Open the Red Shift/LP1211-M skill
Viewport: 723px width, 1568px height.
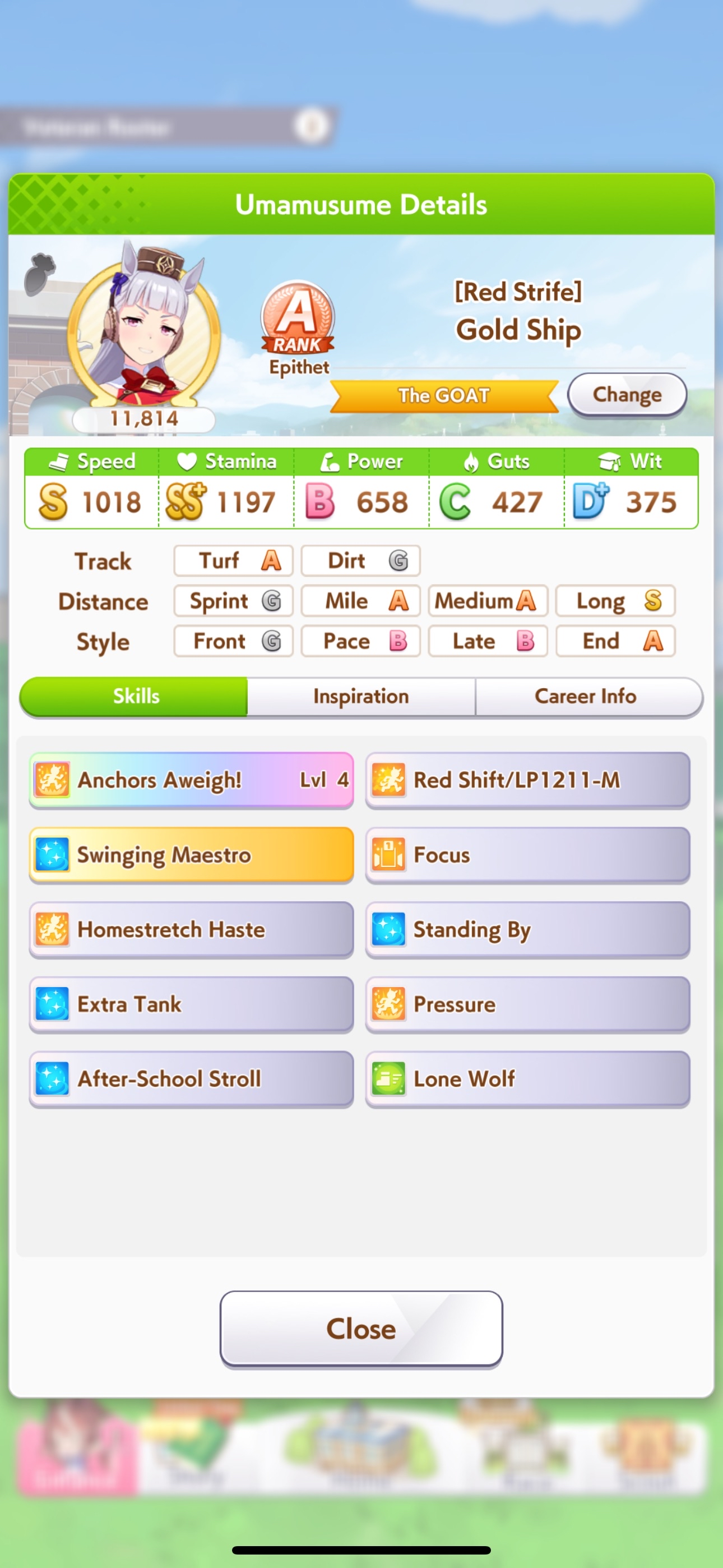527,780
